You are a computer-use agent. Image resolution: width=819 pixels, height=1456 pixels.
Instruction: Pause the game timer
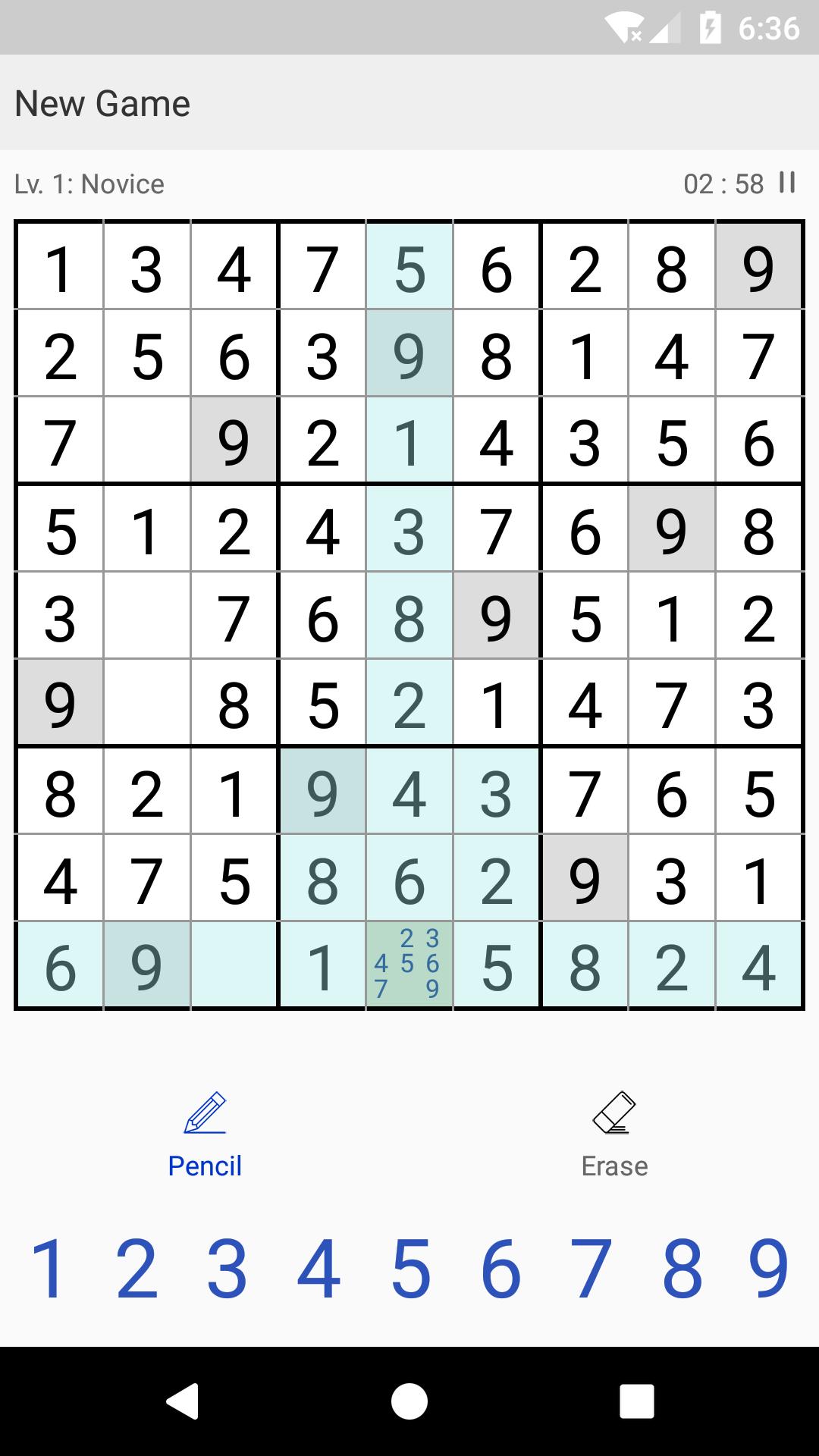pos(787,183)
